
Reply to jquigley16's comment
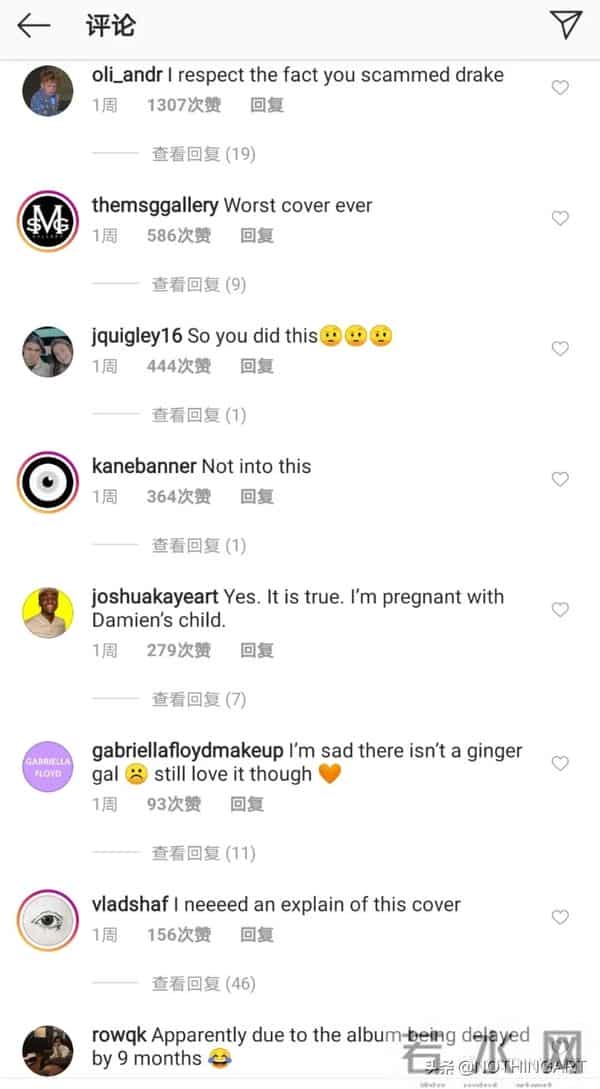click(x=257, y=366)
